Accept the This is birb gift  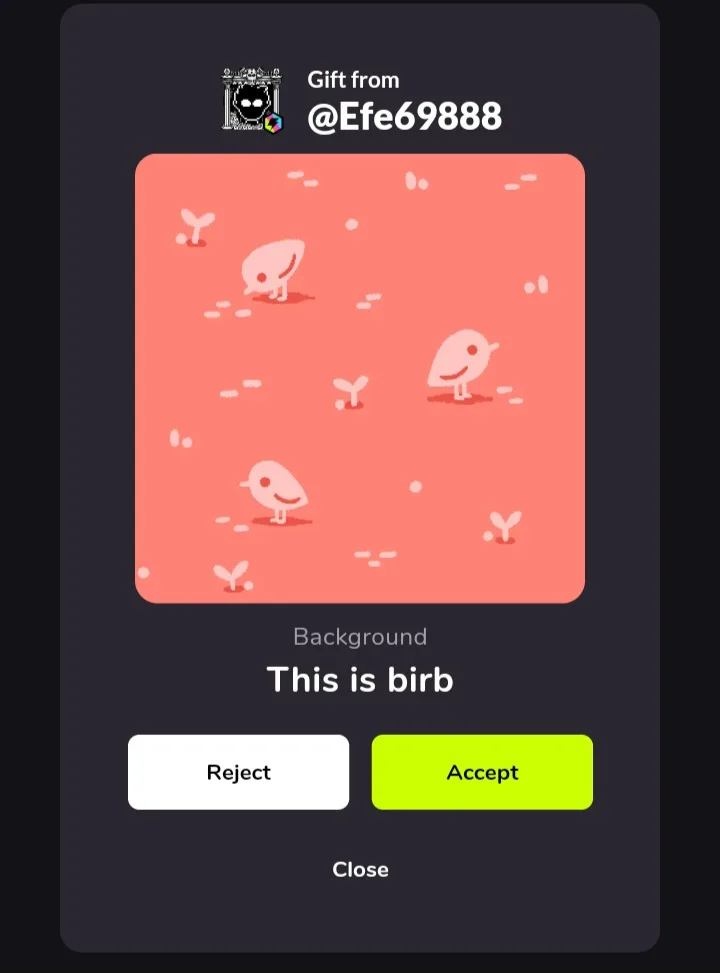point(482,772)
